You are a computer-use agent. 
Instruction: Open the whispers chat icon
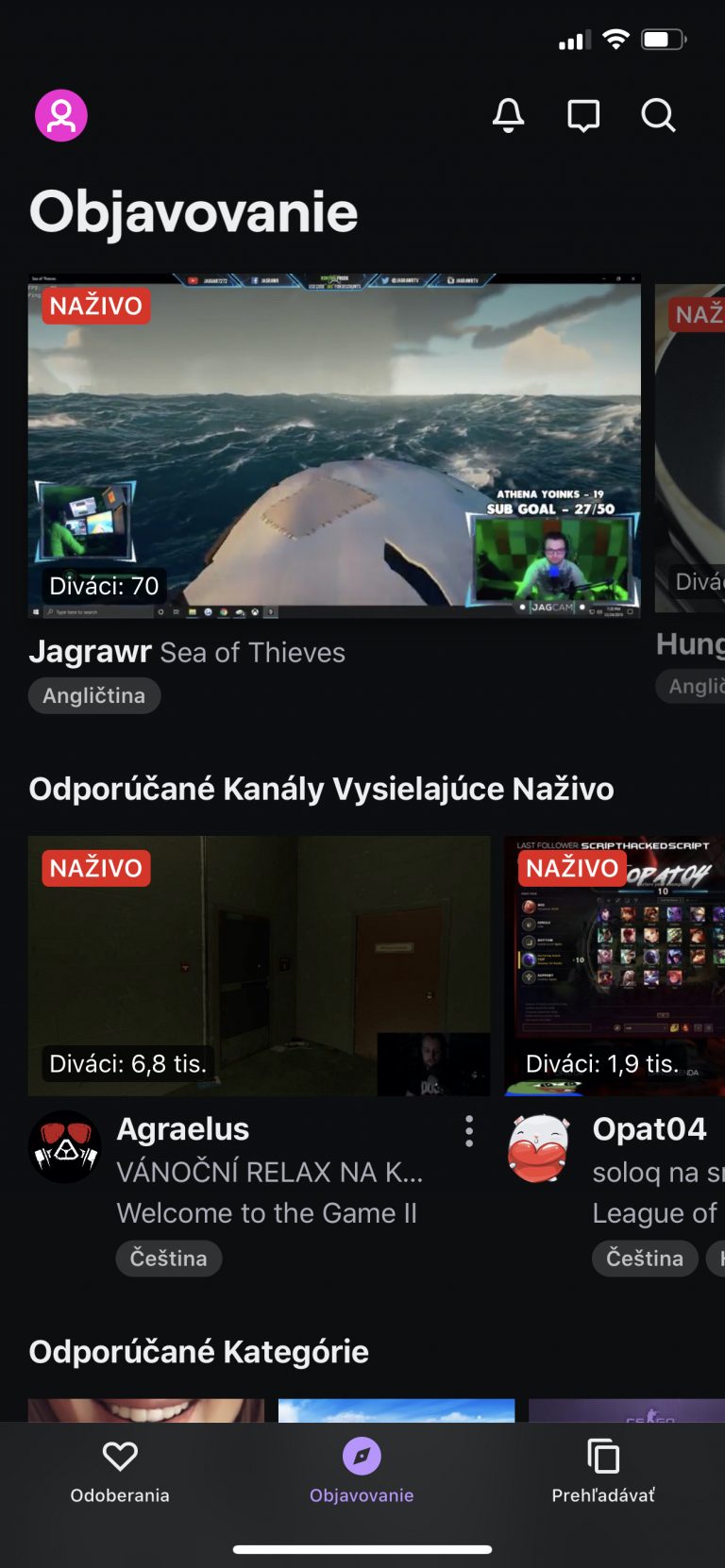[583, 115]
